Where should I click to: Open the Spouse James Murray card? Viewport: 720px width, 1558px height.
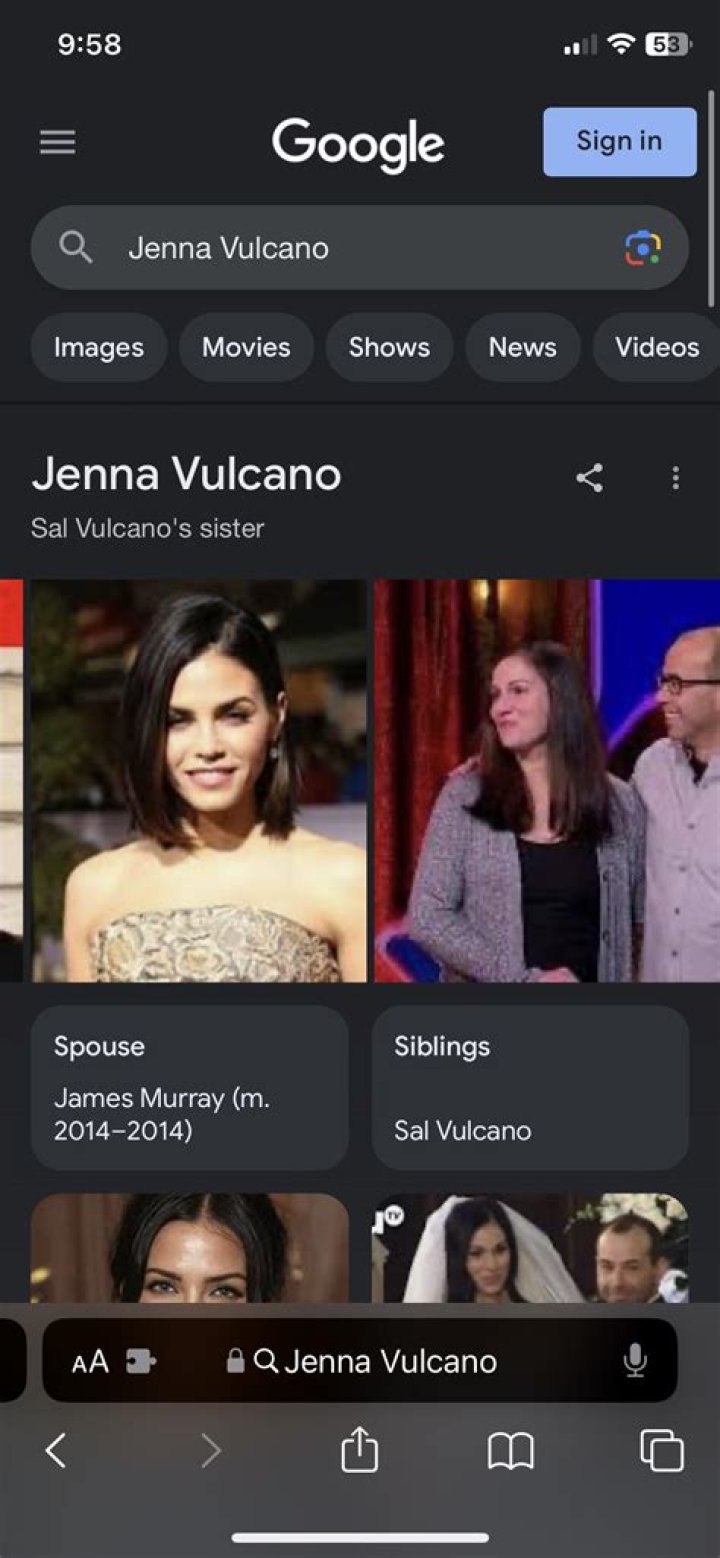point(190,1088)
